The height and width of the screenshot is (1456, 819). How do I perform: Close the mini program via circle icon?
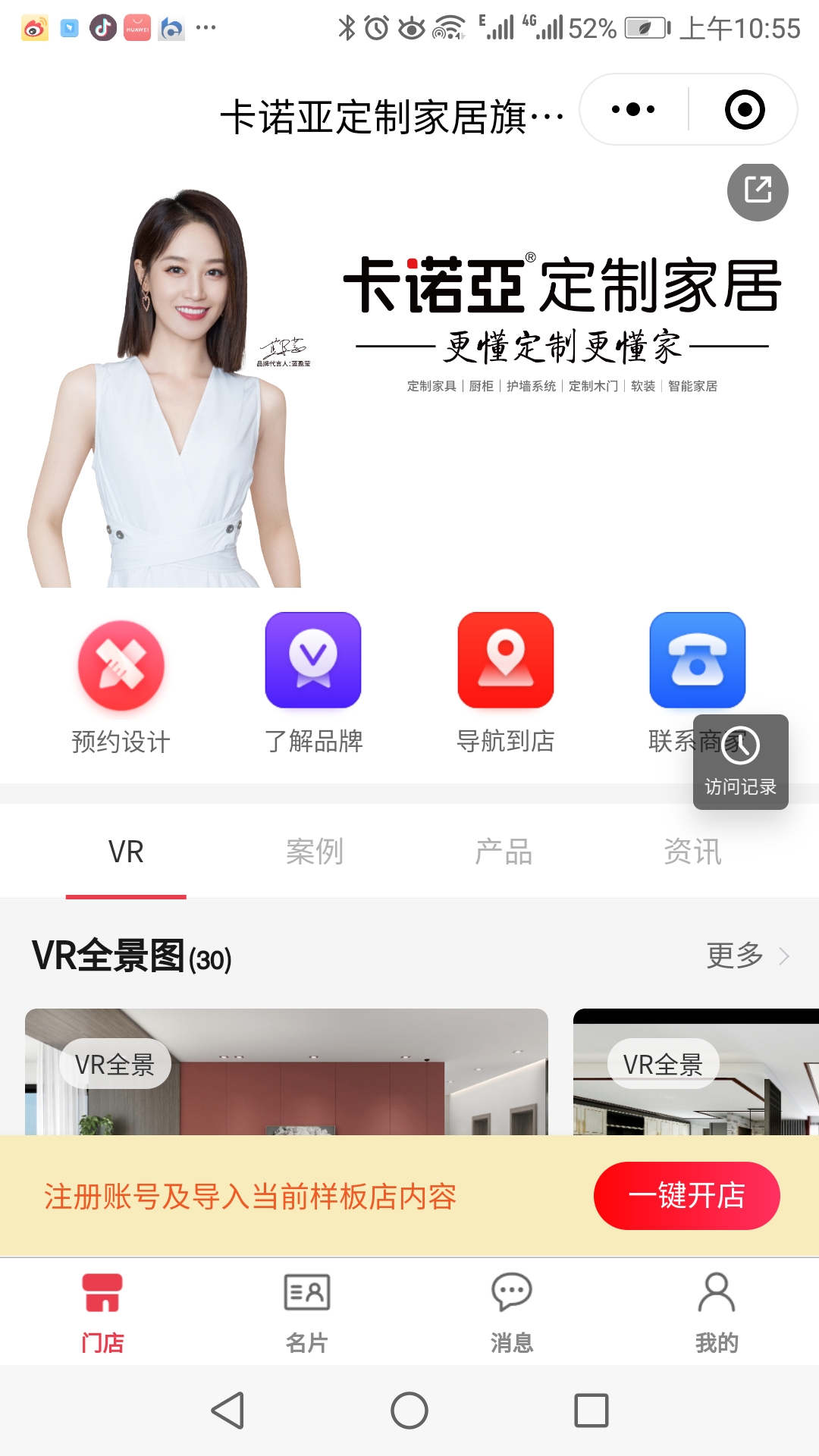[744, 110]
